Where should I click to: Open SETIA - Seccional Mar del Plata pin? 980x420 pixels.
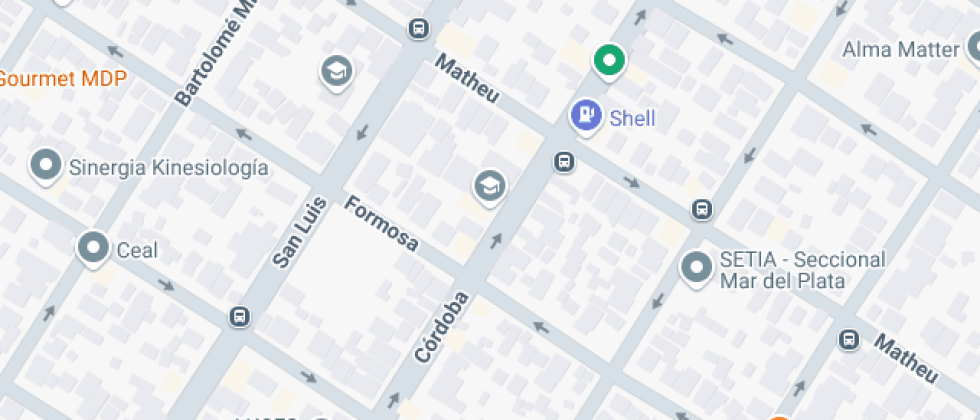click(696, 269)
